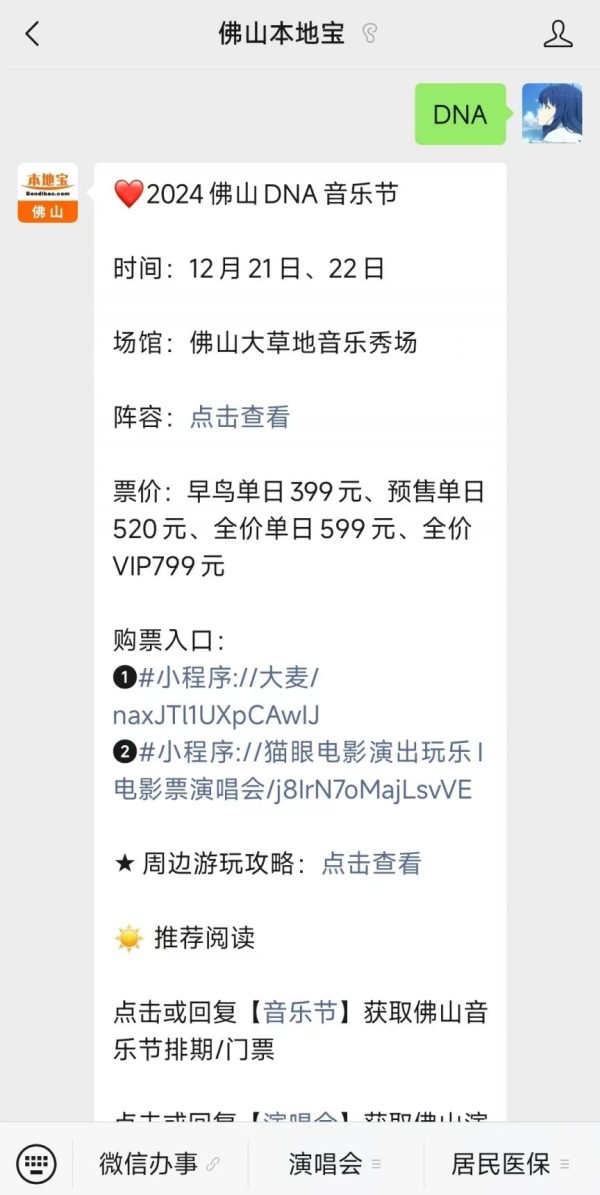
Task: Tap the 佛山本地宝 account avatar
Action: pos(48,193)
